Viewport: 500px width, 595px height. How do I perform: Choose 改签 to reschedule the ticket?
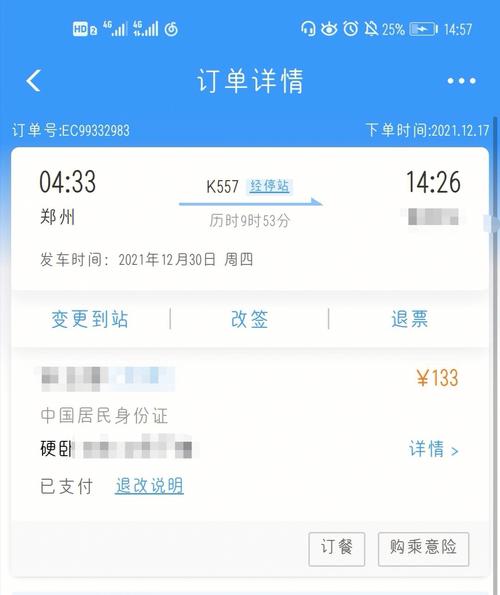click(x=250, y=319)
